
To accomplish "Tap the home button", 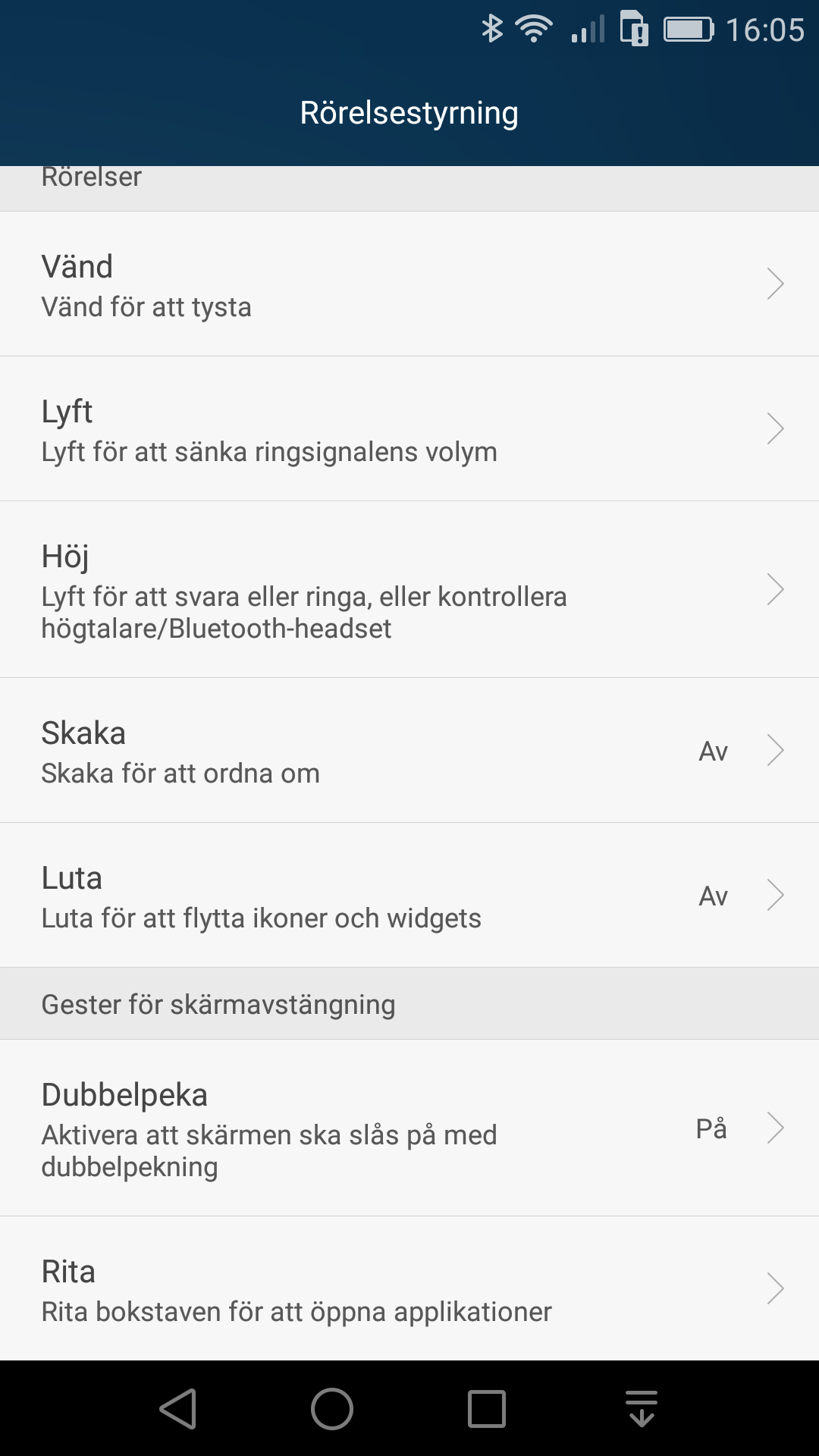I will pyautogui.click(x=332, y=1409).
